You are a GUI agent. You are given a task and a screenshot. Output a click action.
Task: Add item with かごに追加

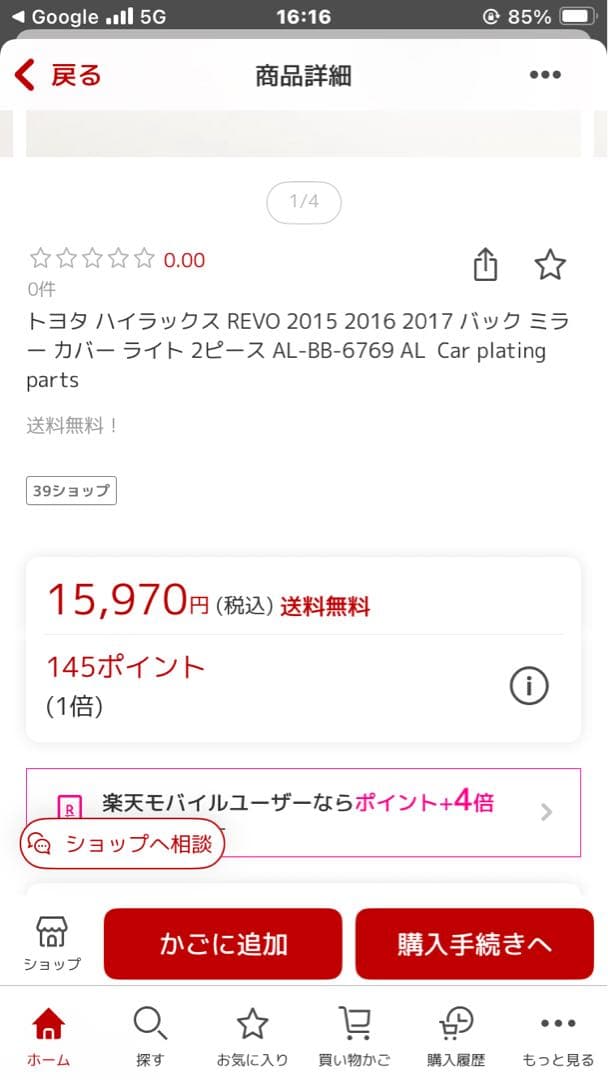223,943
